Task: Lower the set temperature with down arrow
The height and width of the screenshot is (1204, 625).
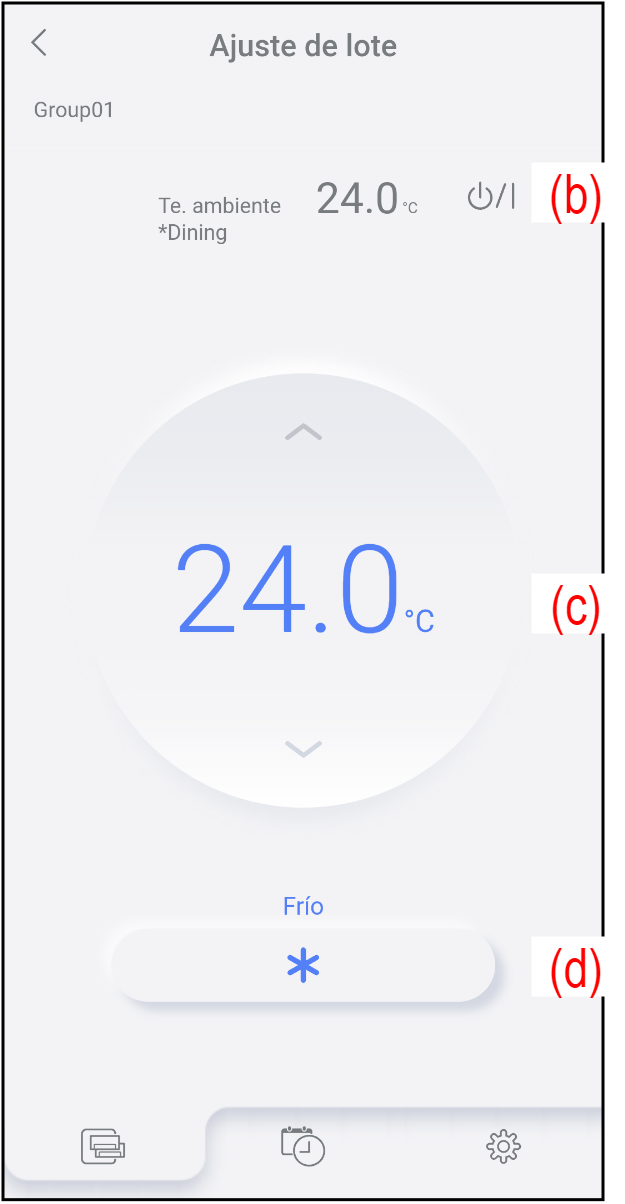Action: tap(303, 748)
